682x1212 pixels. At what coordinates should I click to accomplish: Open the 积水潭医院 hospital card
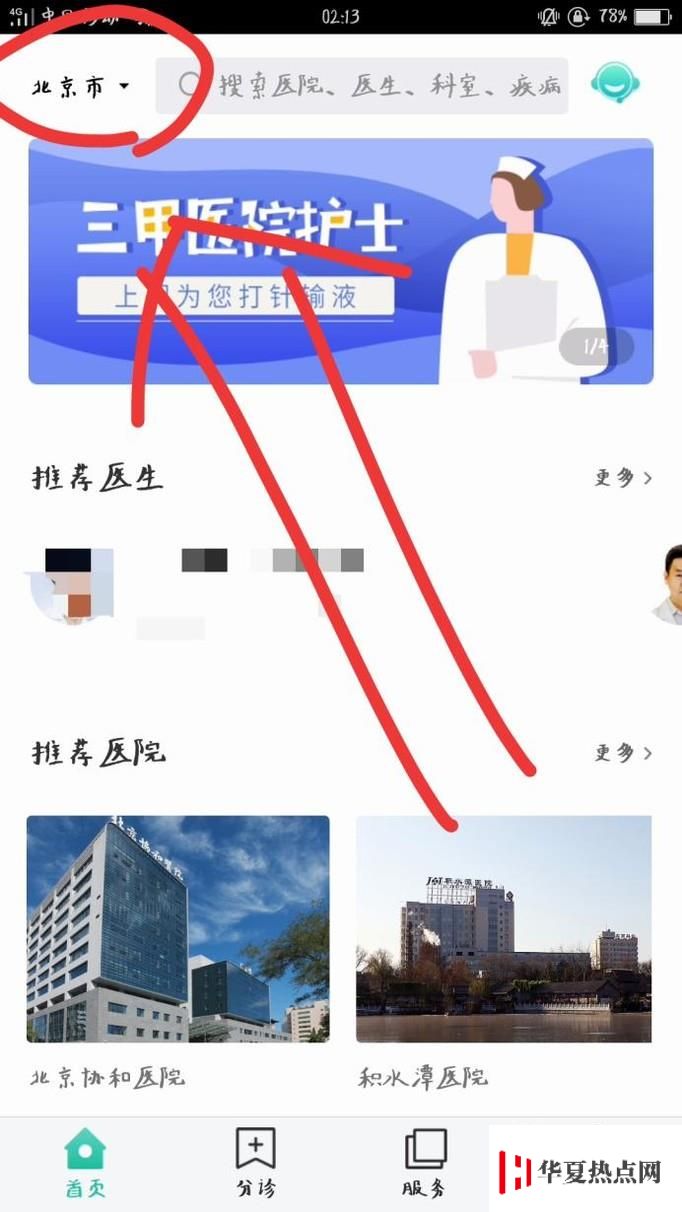(504, 930)
